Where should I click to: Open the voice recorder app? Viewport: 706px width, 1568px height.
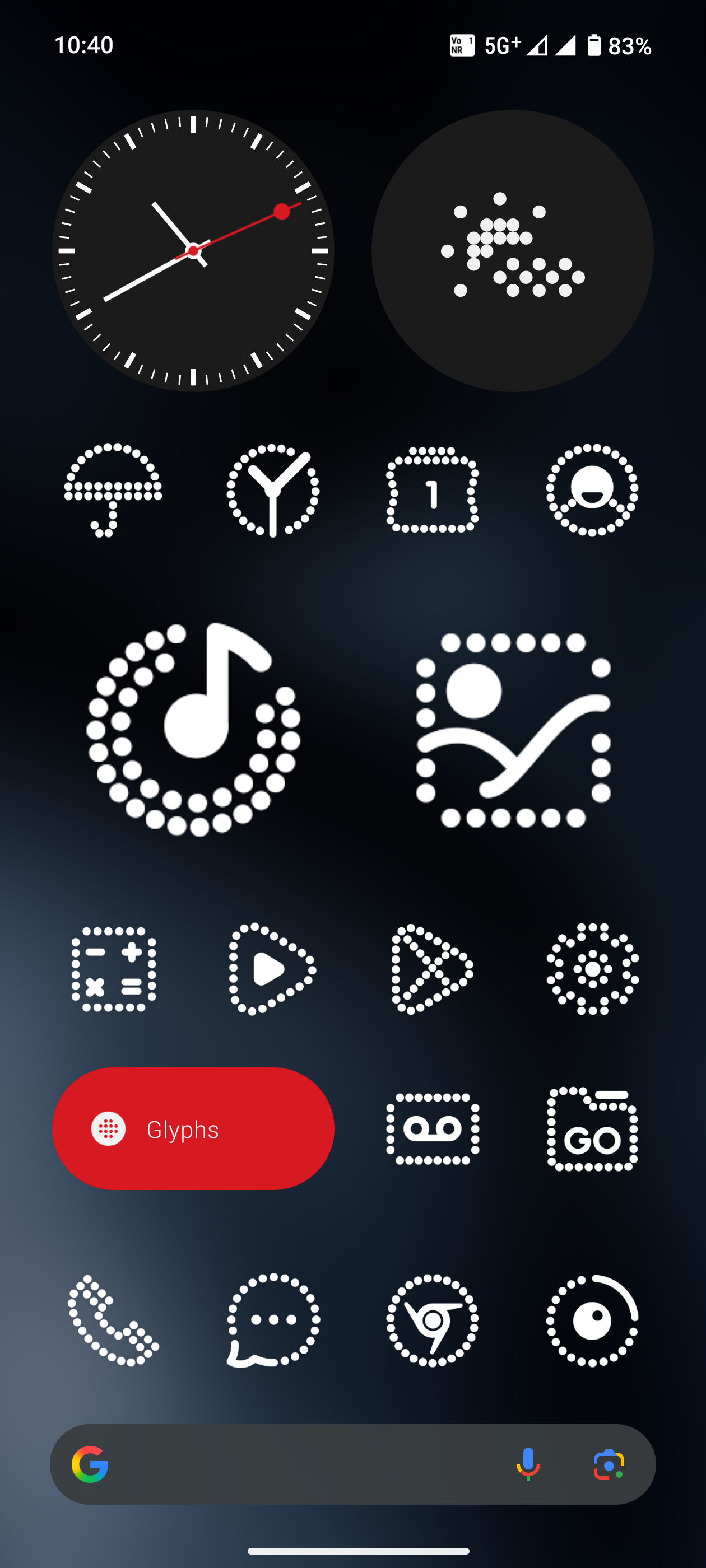click(x=433, y=1128)
